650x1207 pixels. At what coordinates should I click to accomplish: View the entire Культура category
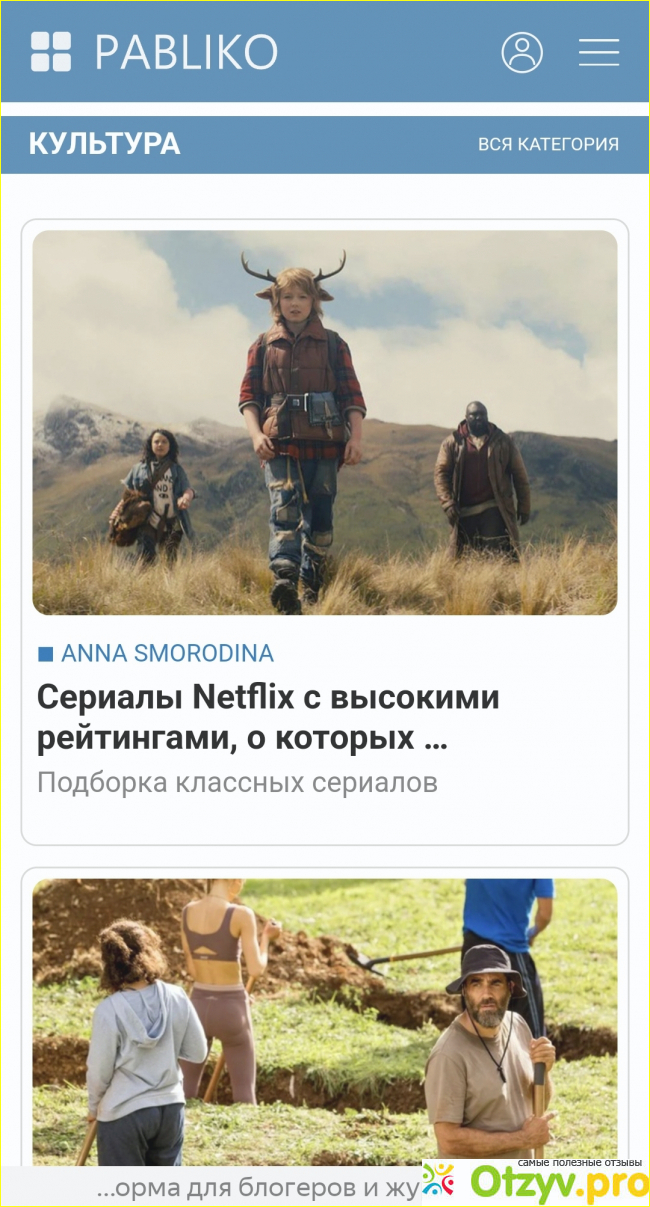[x=548, y=144]
